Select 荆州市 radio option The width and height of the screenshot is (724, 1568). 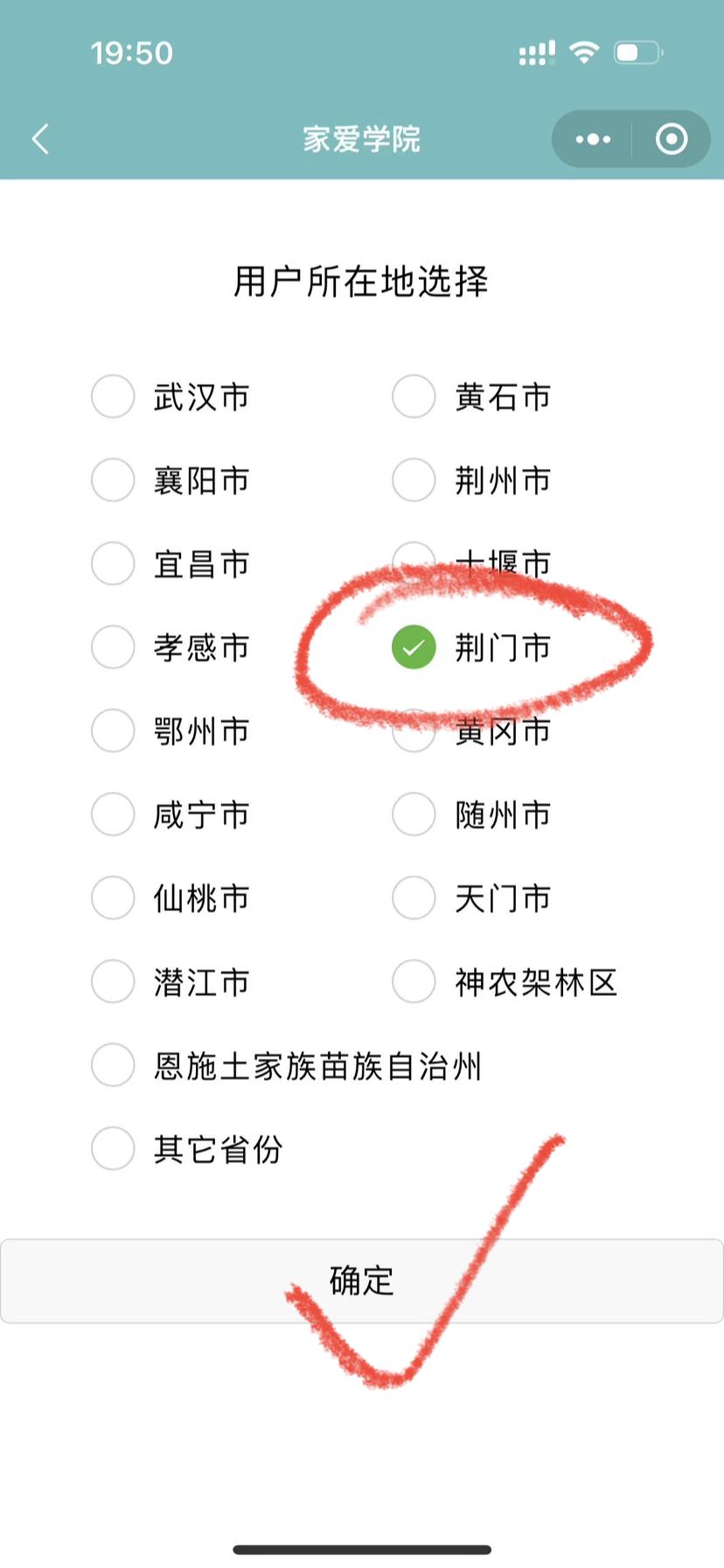click(414, 480)
